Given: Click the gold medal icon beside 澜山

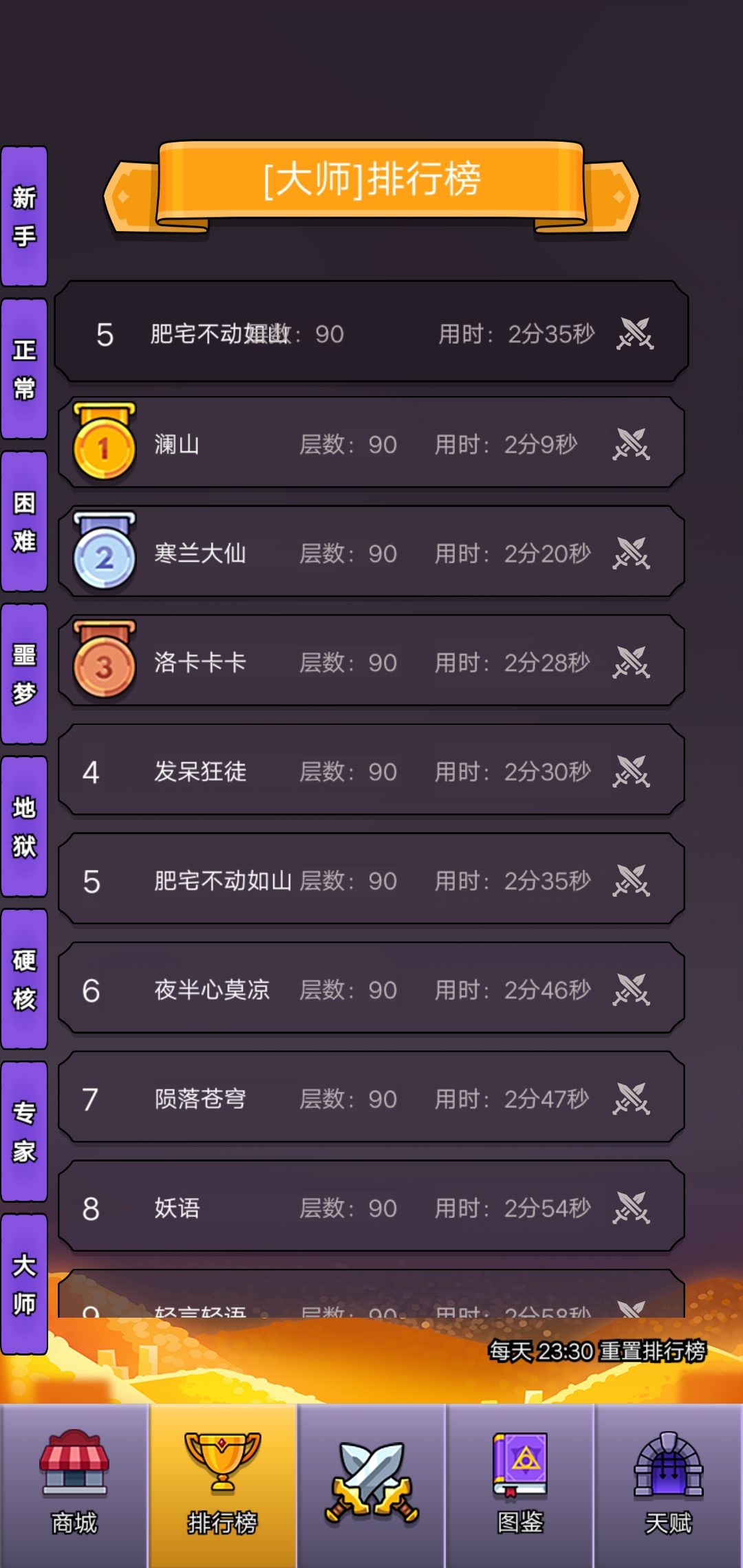Looking at the screenshot, I should click(102, 445).
